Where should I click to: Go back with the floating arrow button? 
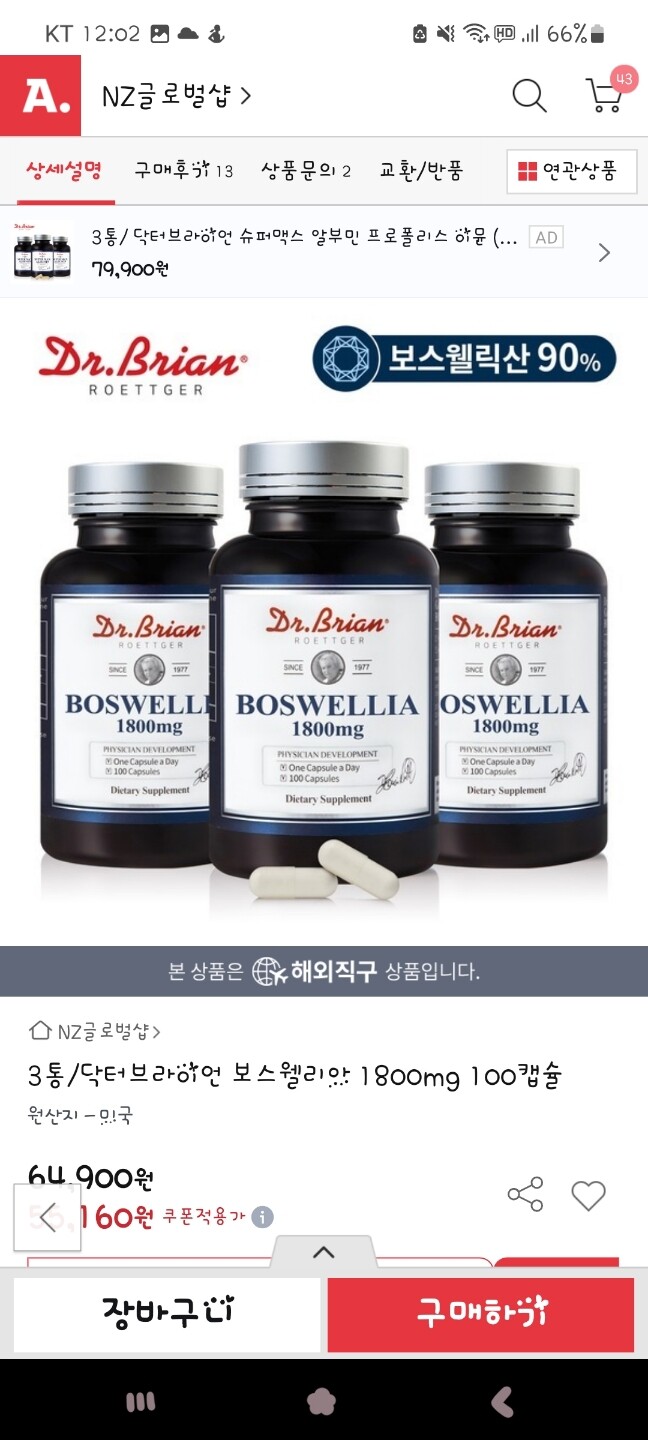47,1217
